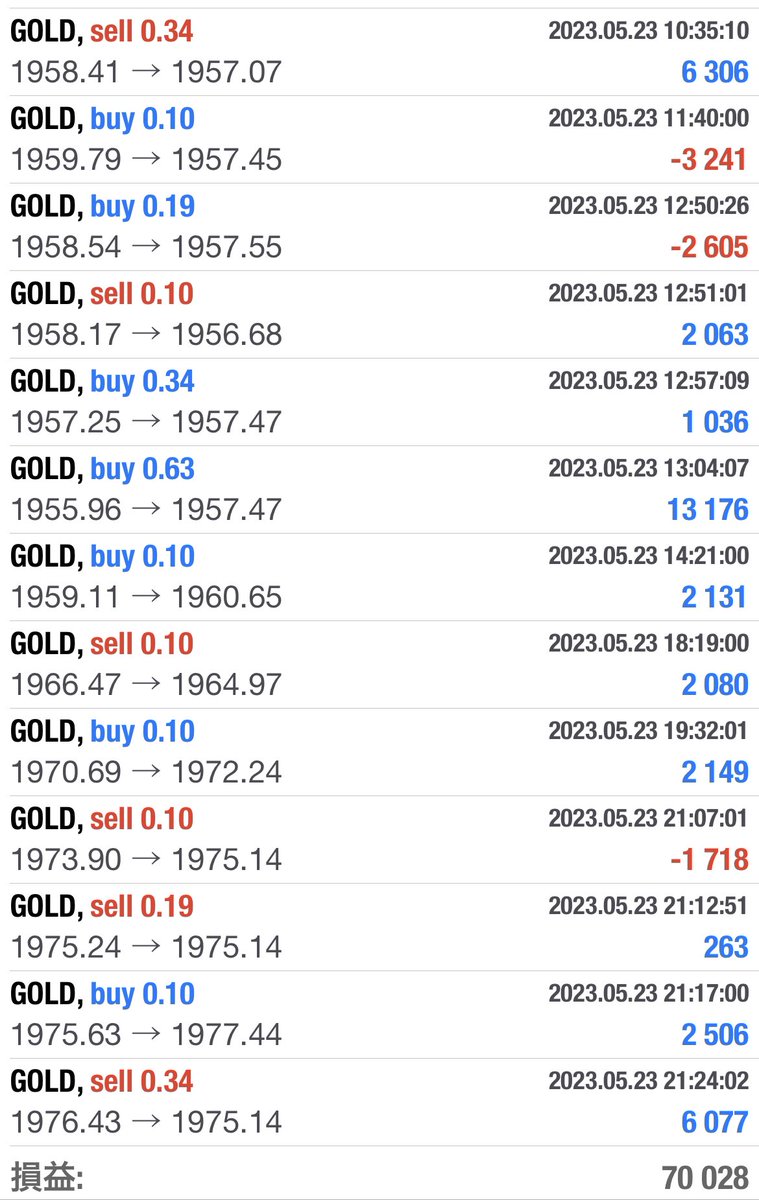Show details of GOLD buy 0.19 at 12:50:26
Viewport: 759px width, 1200px height.
[x=379, y=227]
